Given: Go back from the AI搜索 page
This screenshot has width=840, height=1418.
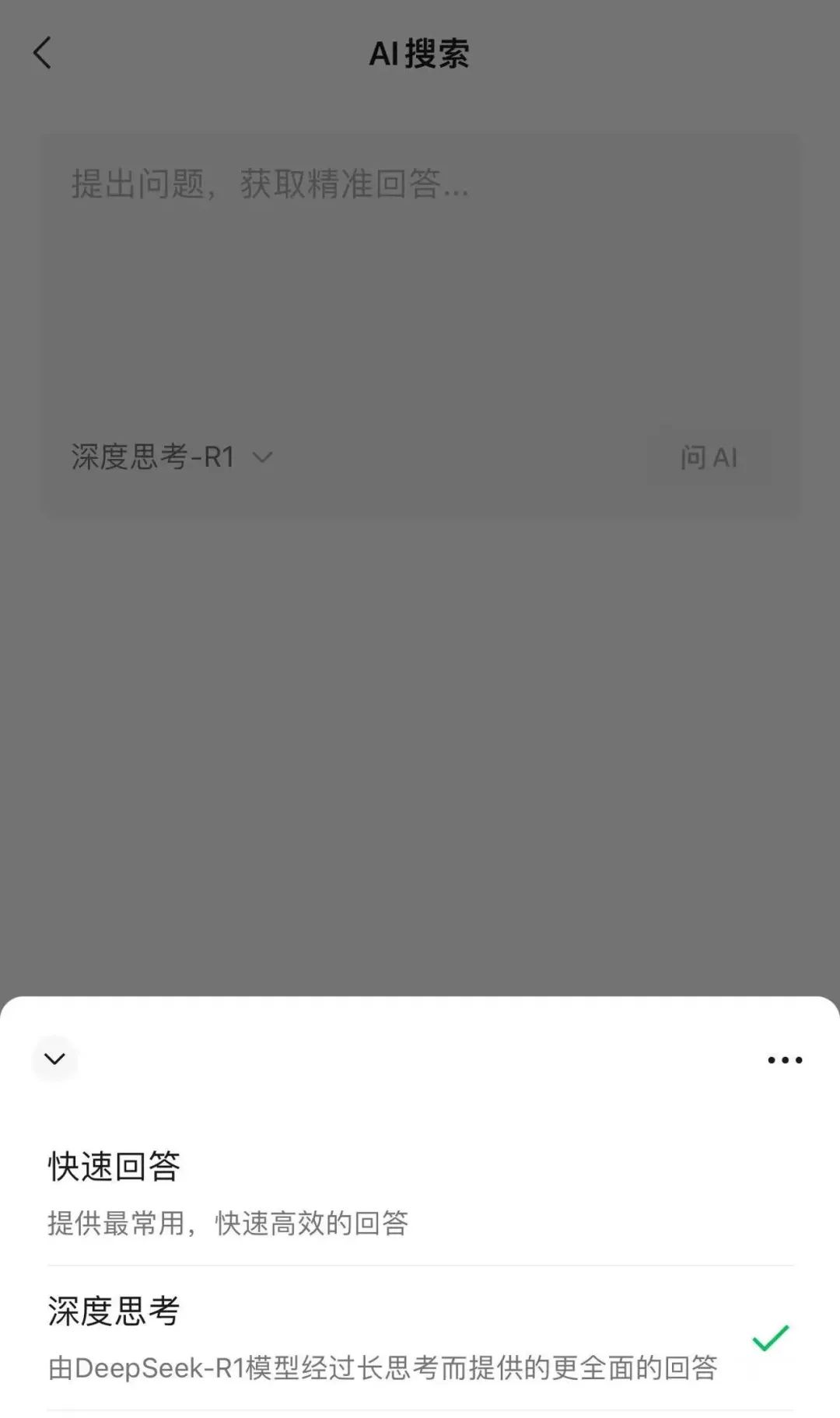Looking at the screenshot, I should click(x=43, y=53).
